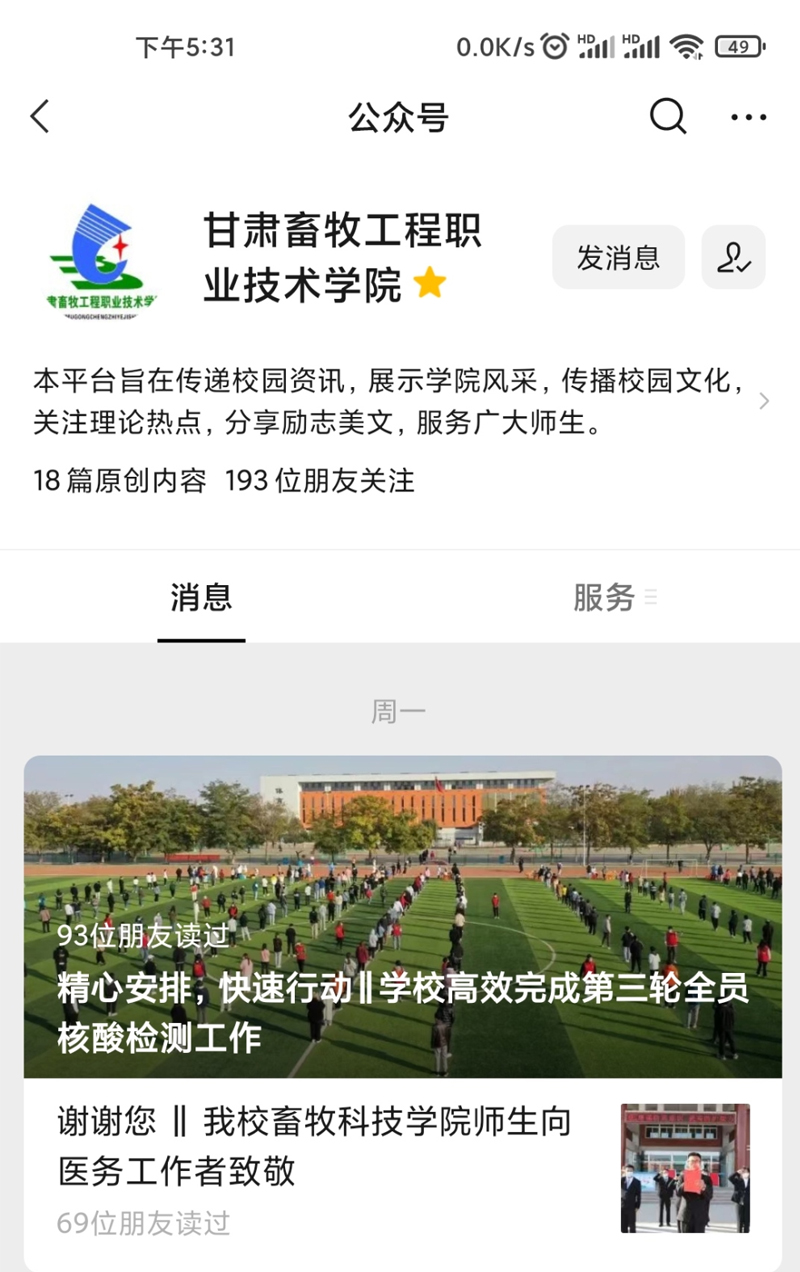Open search in this official account
Screen dimensions: 800x1272
(x=668, y=117)
